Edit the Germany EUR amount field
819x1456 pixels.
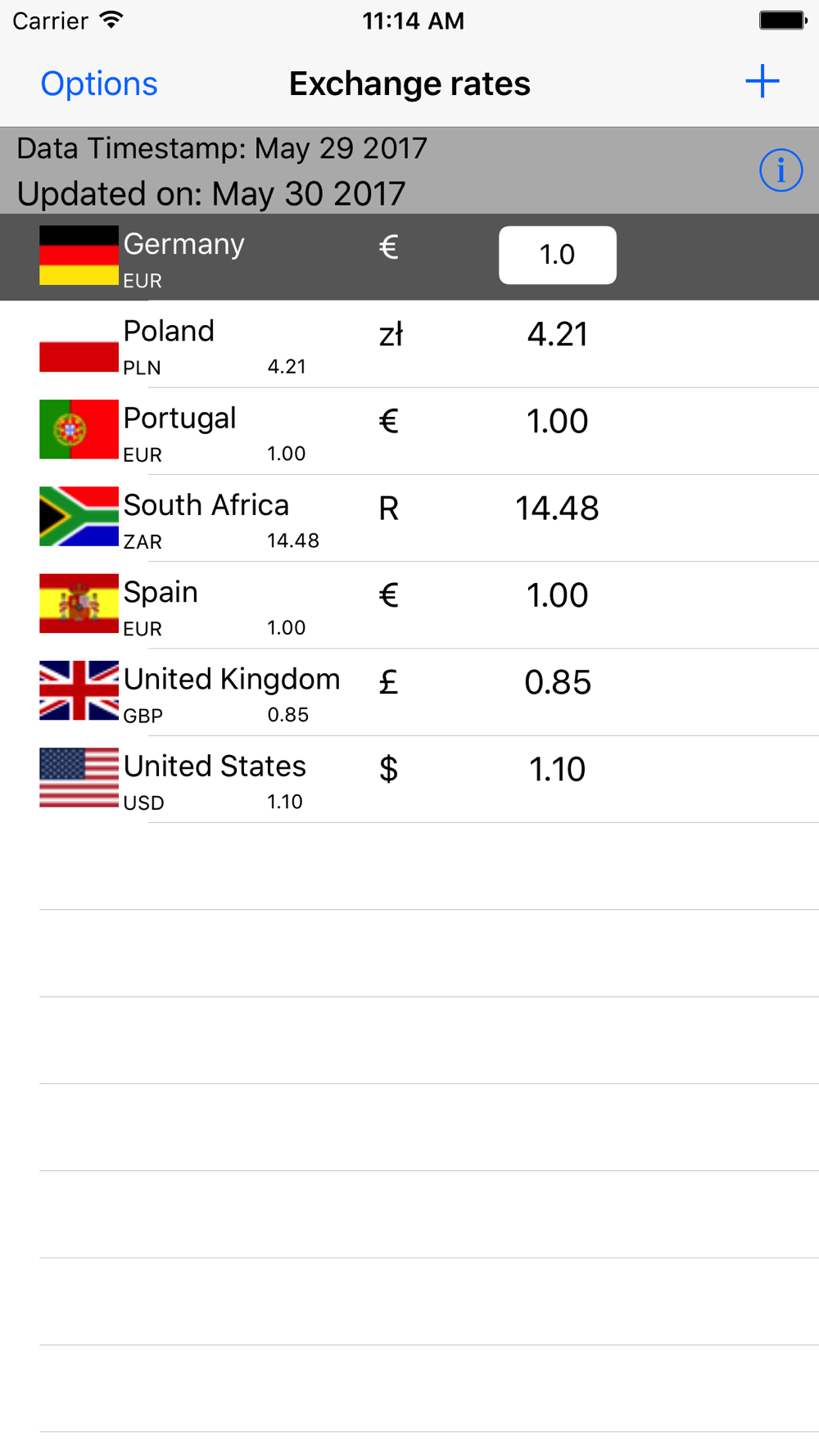558,255
